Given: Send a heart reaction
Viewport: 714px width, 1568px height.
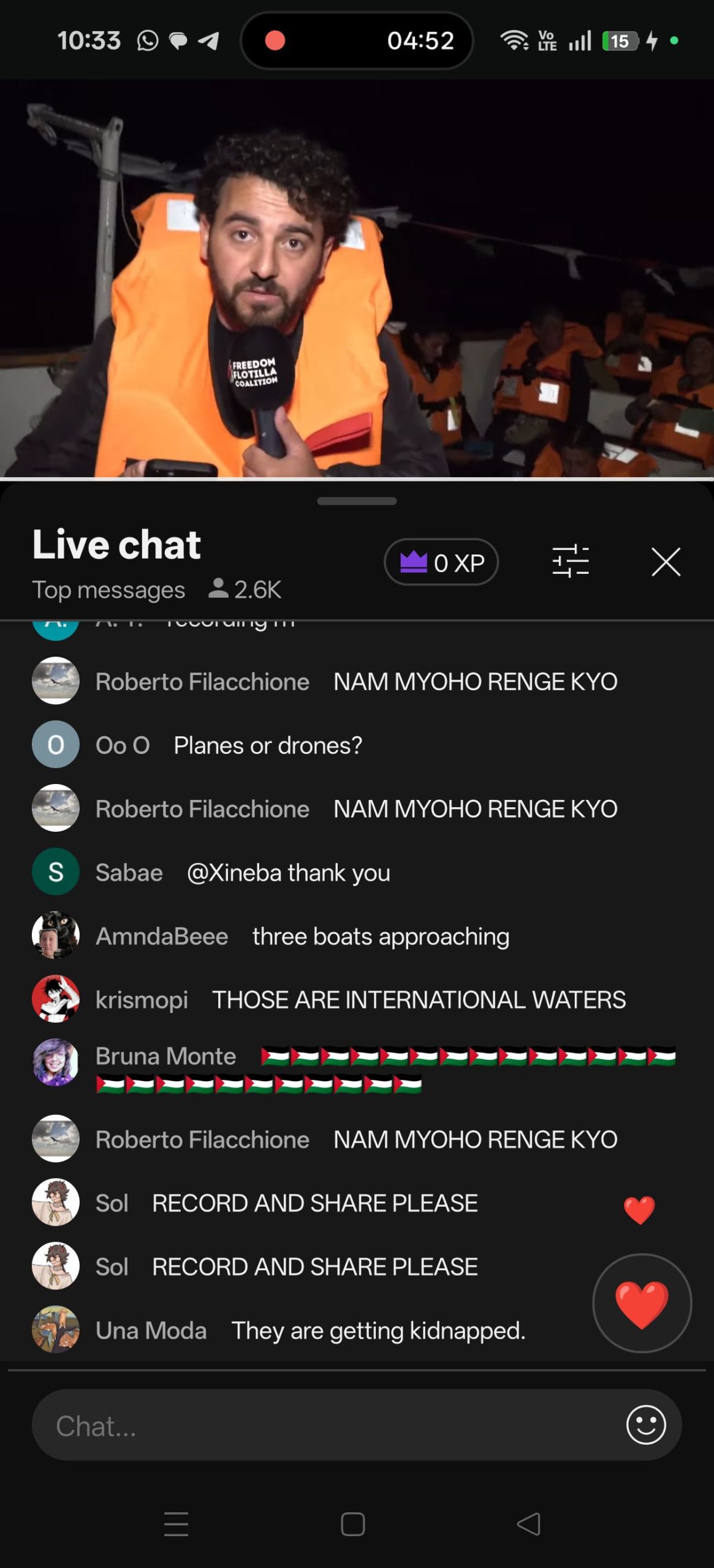Looking at the screenshot, I should 642,1303.
